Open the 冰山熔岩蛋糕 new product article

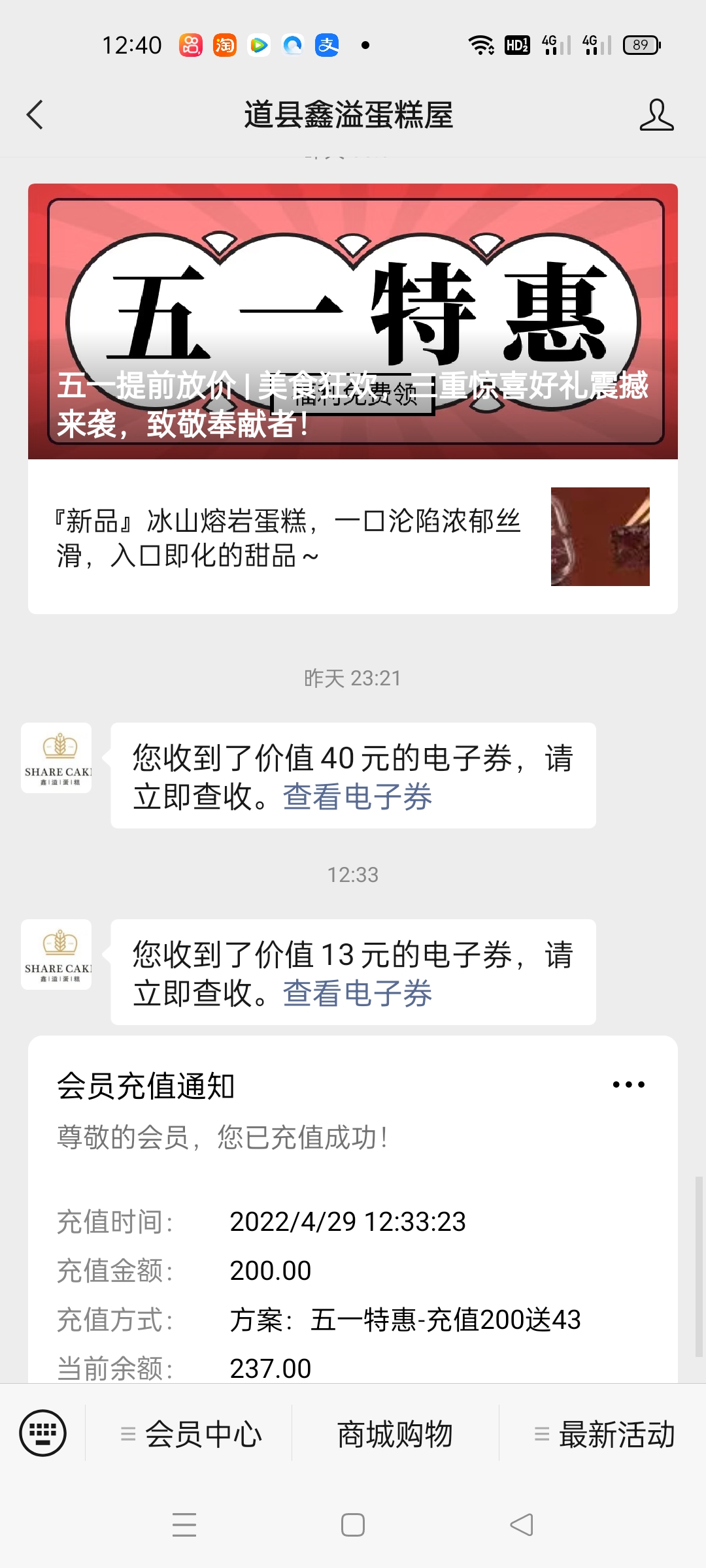click(x=353, y=537)
